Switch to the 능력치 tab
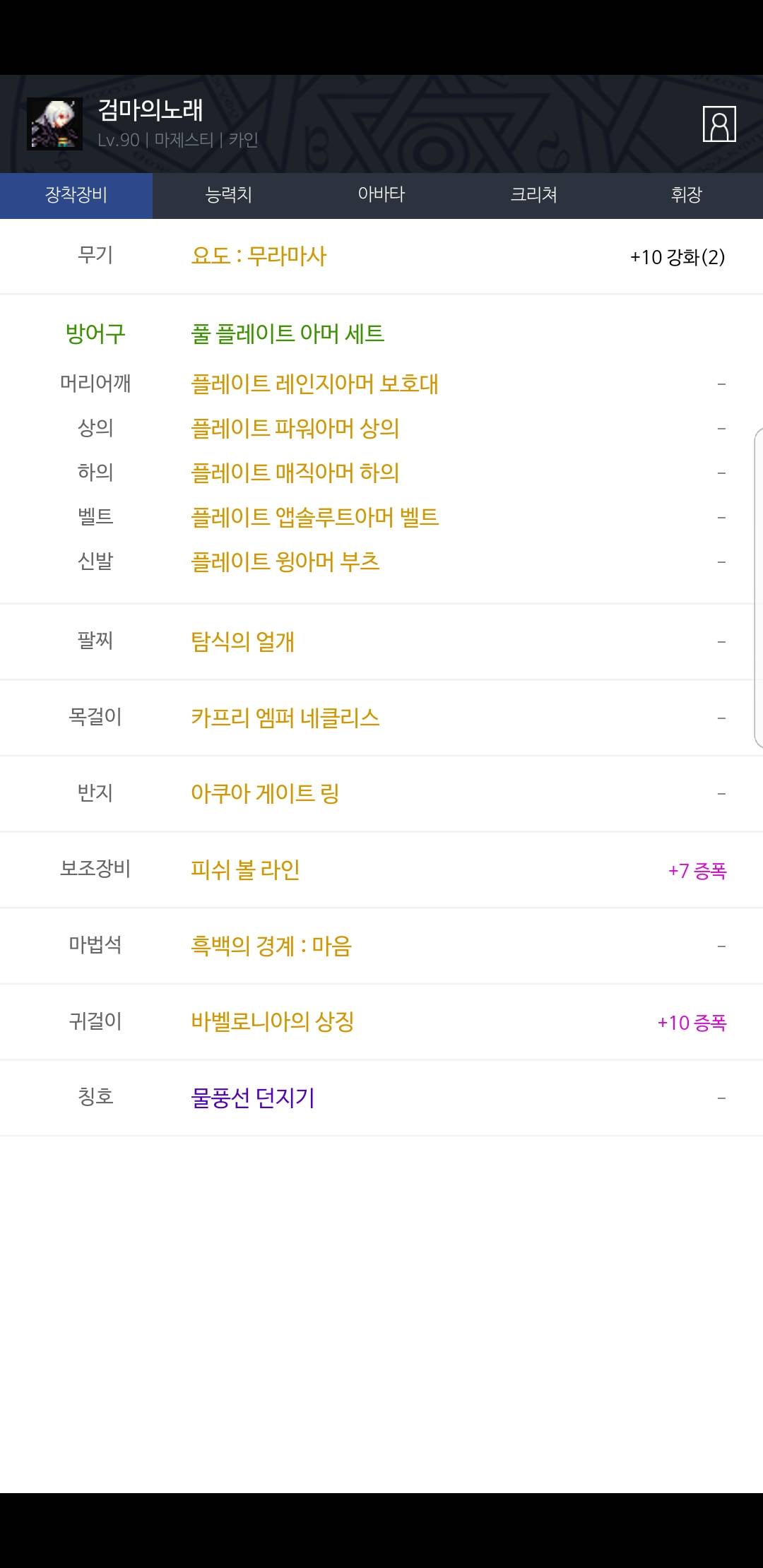 [229, 195]
